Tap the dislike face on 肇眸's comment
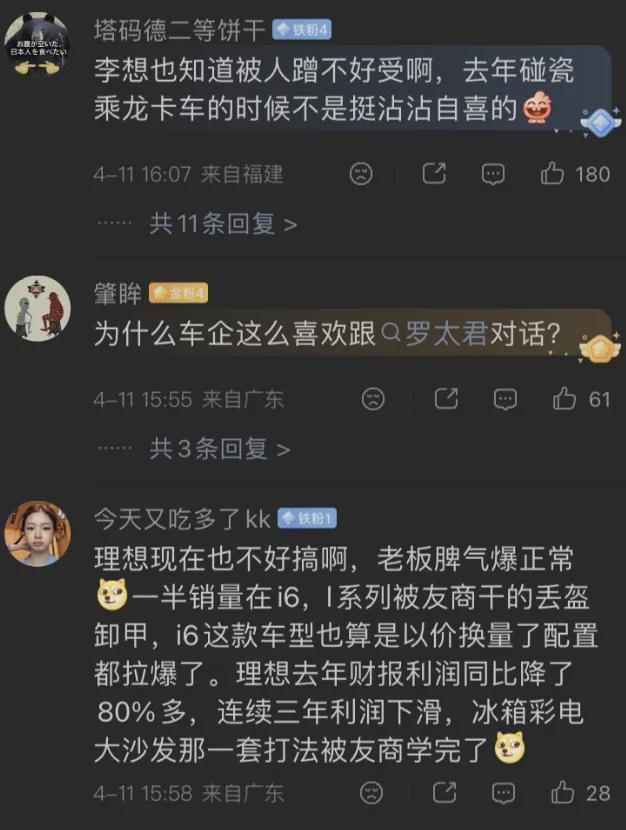Viewport: 626px width, 830px height. [x=373, y=399]
